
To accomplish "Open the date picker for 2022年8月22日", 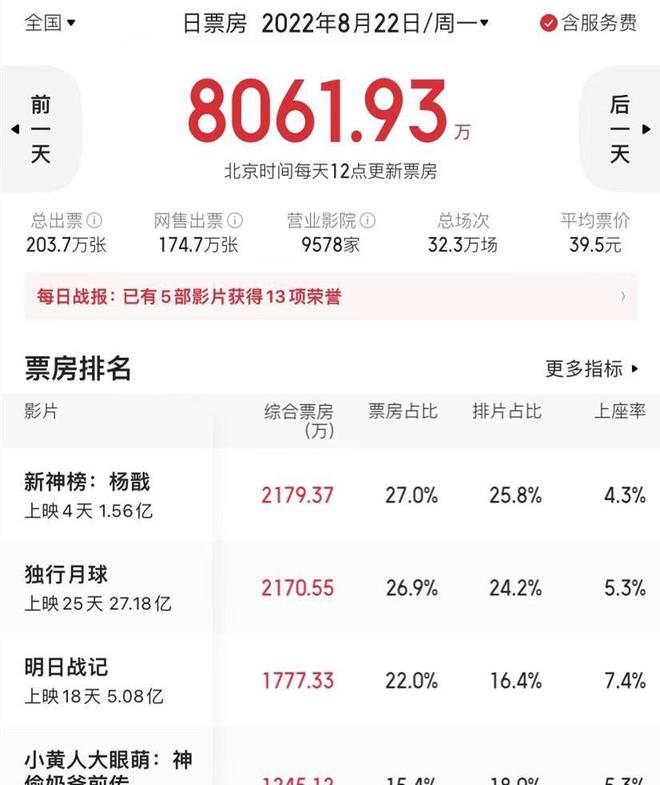I will [375, 22].
